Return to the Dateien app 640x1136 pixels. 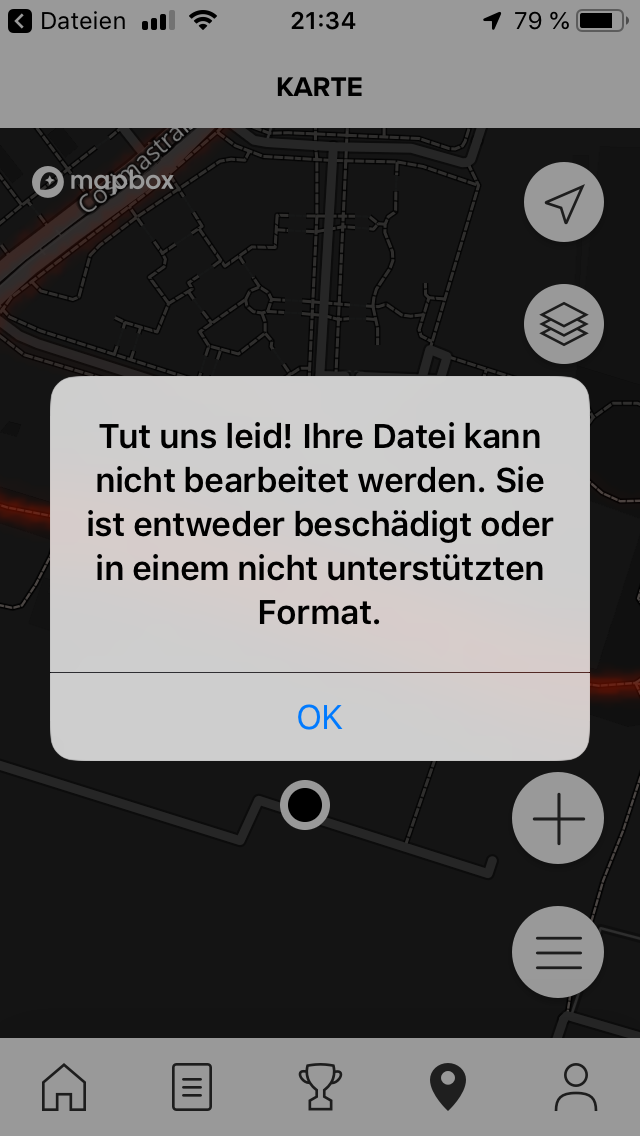pos(68,21)
